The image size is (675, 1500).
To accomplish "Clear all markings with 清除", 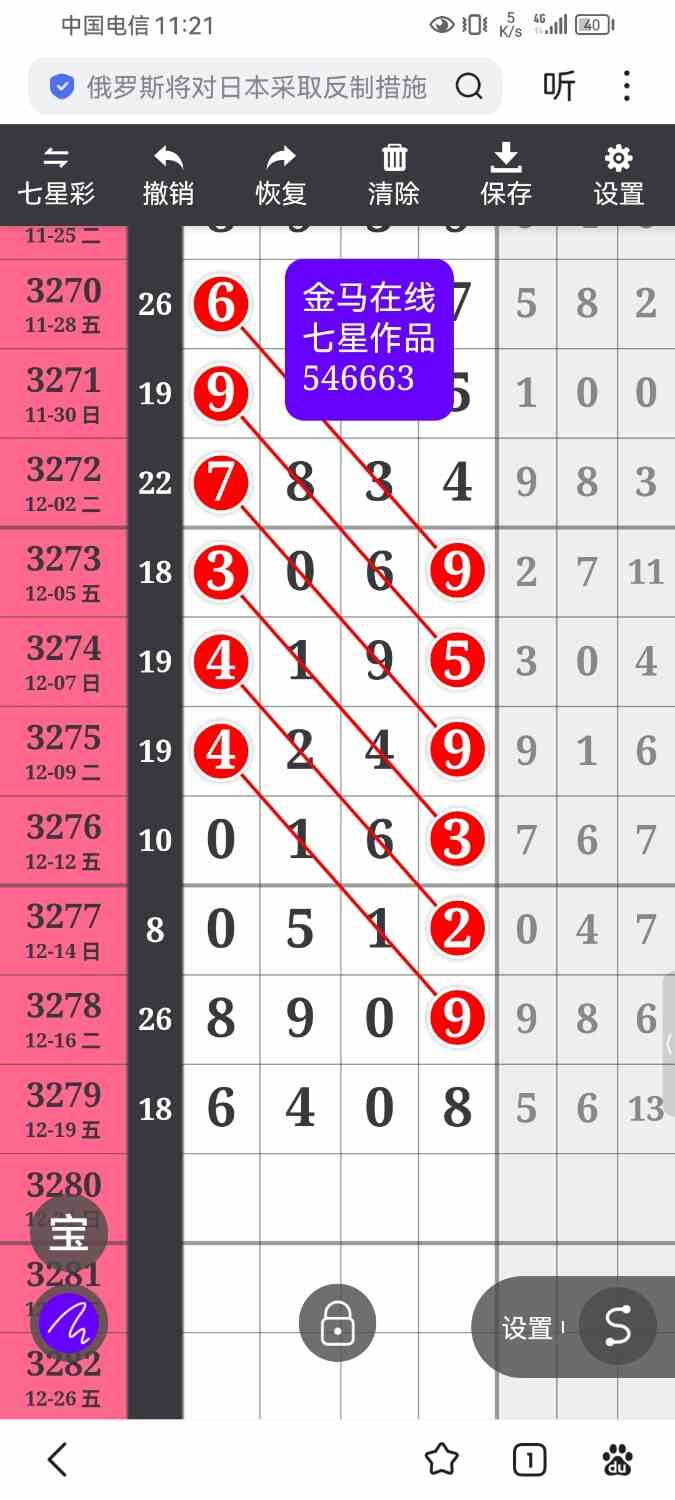I will (x=394, y=175).
